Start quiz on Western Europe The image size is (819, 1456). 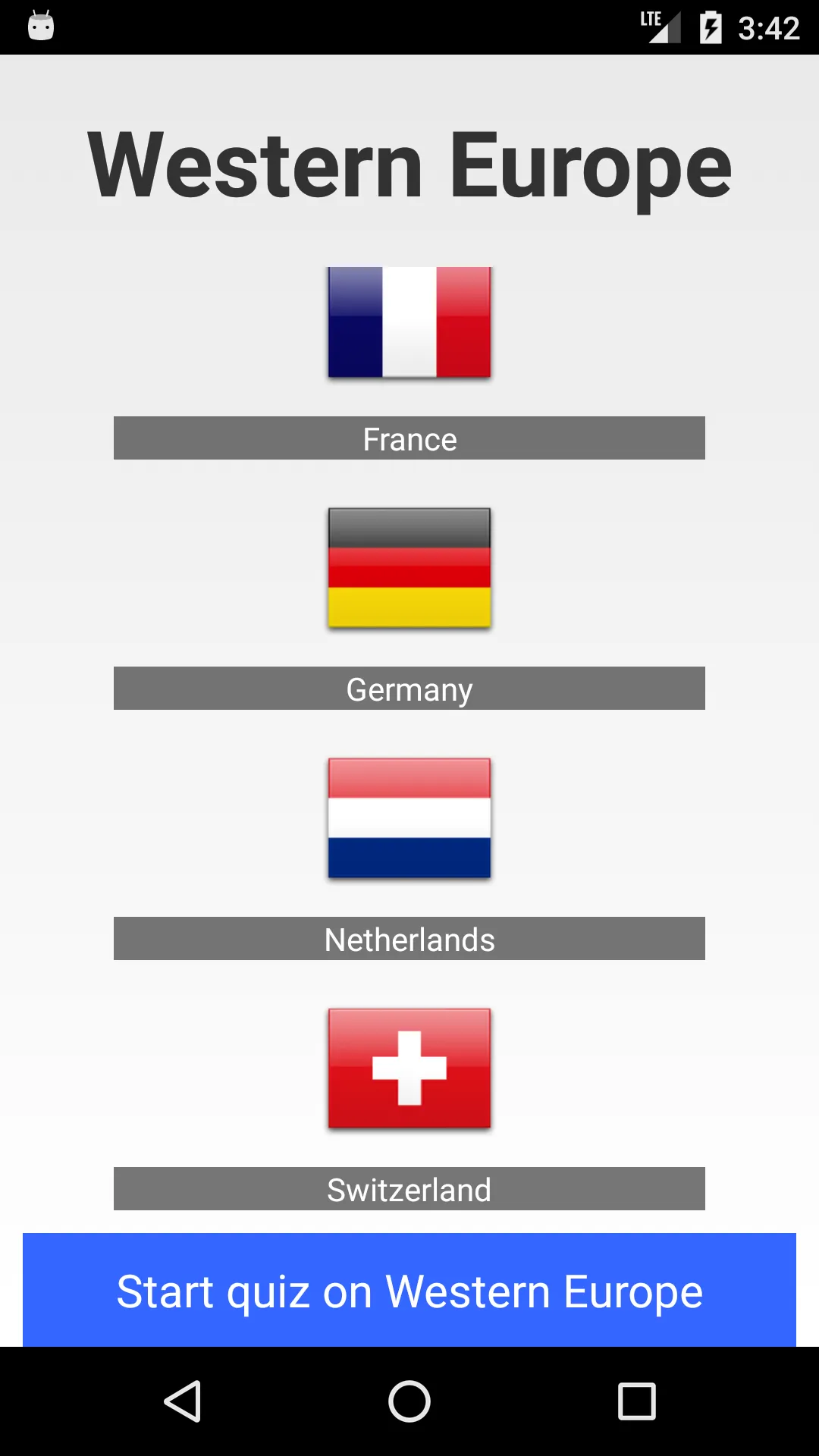[x=409, y=1290]
